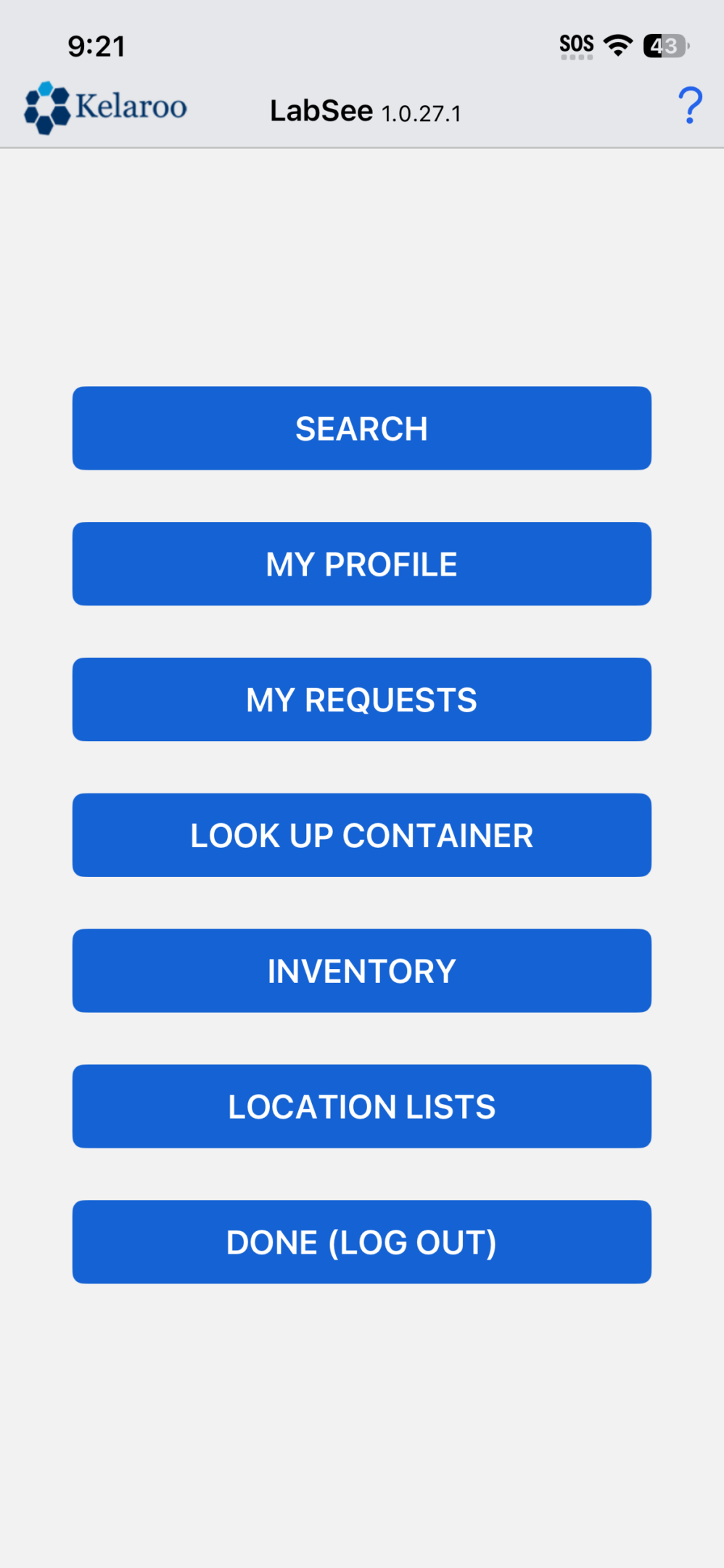Log out with DONE (LOG OUT)
Screen dimensions: 724x1568
362,1242
